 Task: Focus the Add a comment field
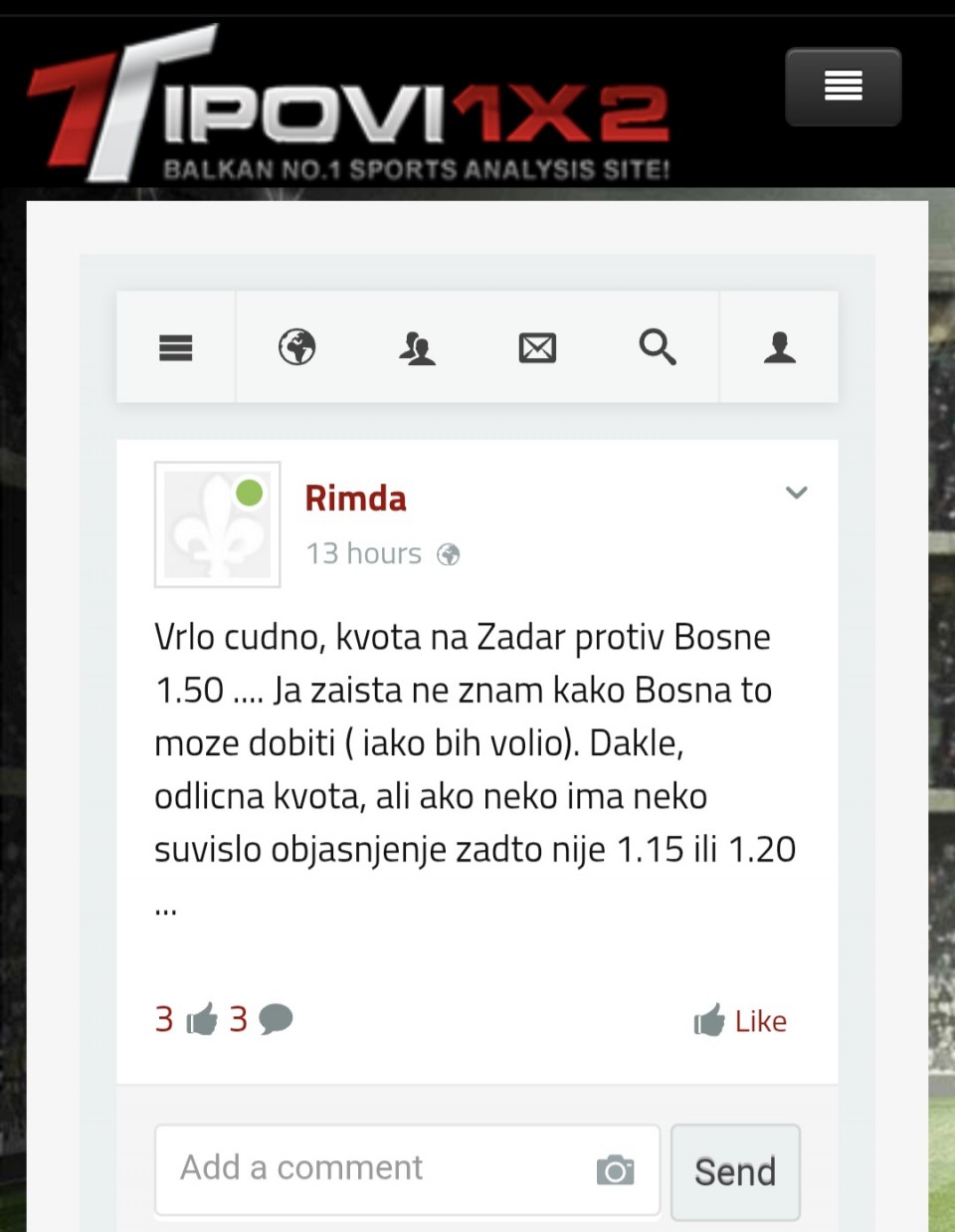pos(378,1168)
